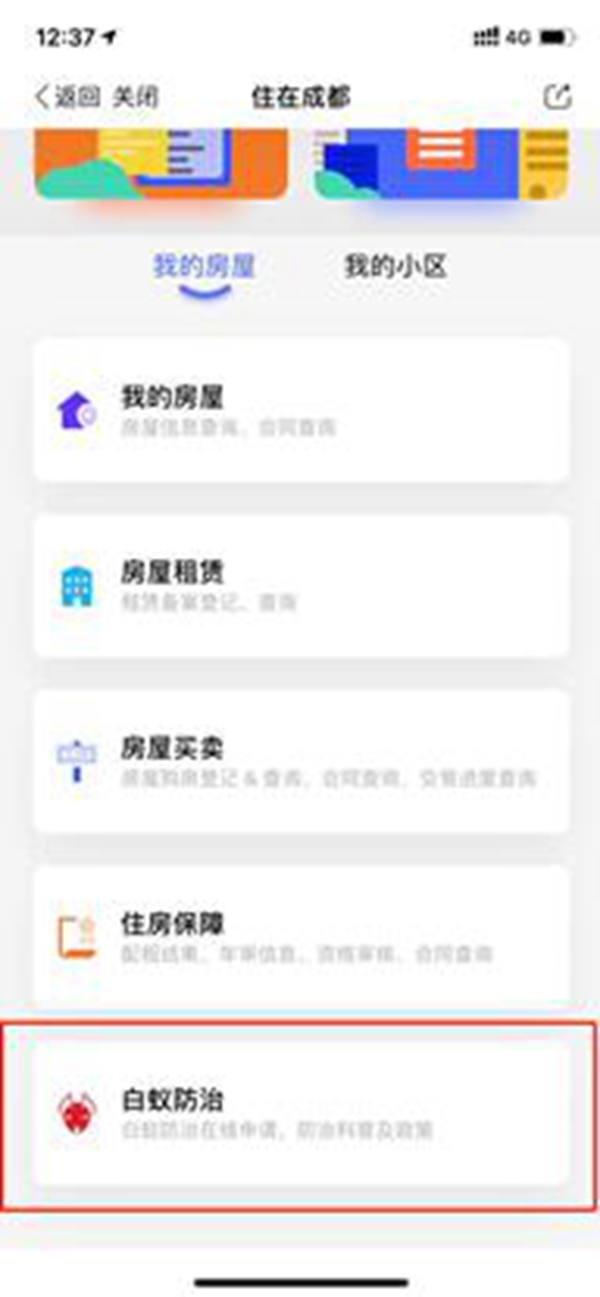This screenshot has width=600, height=1297.
Task: Open the 我的房屋 card
Action: 300,411
